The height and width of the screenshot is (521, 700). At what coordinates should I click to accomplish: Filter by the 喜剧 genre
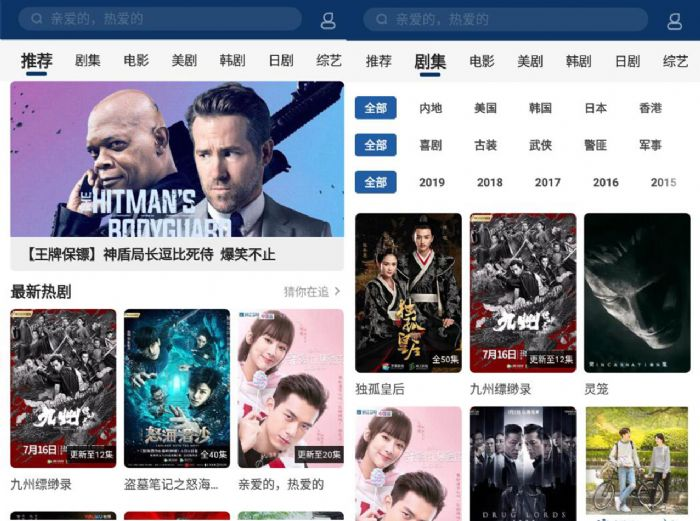coord(430,145)
